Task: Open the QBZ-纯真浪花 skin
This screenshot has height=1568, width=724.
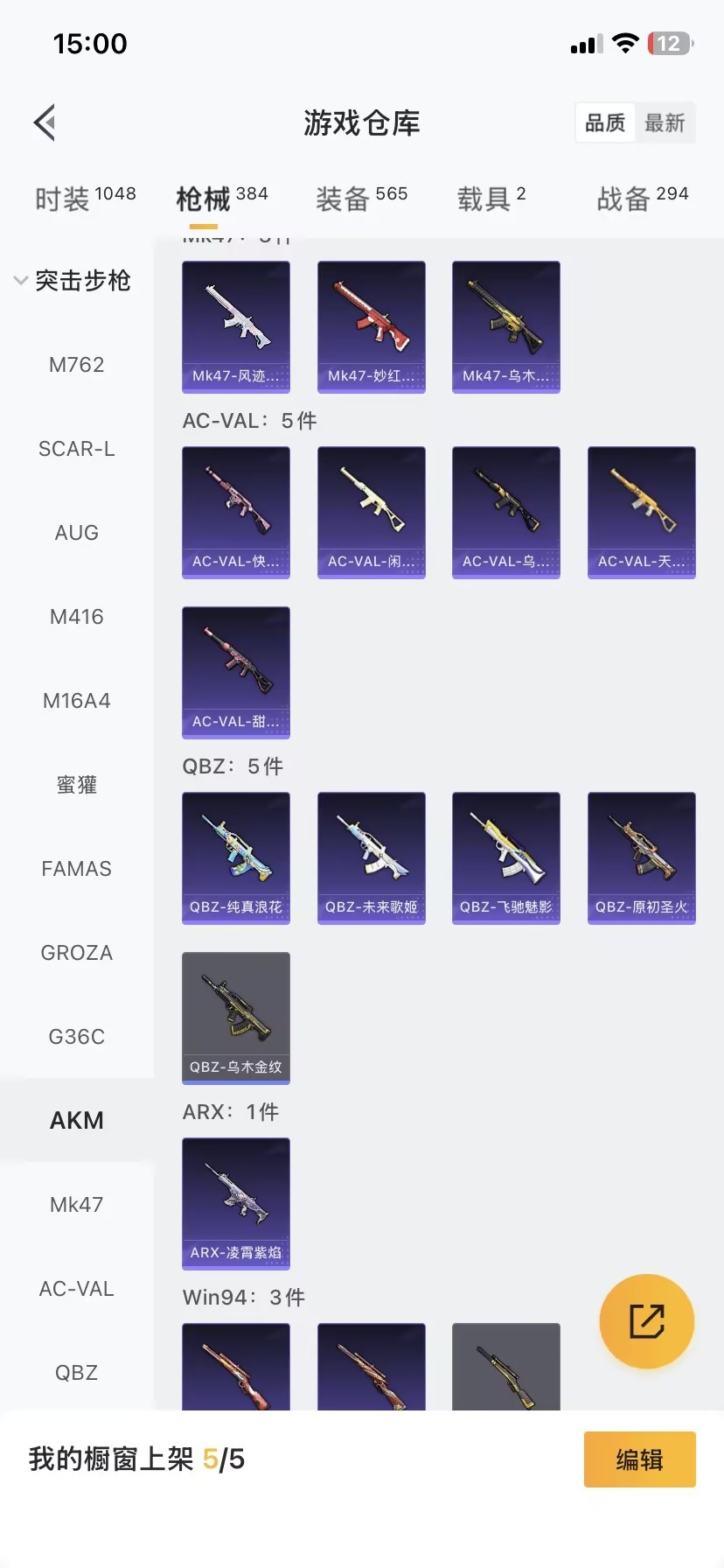Action: 236,857
